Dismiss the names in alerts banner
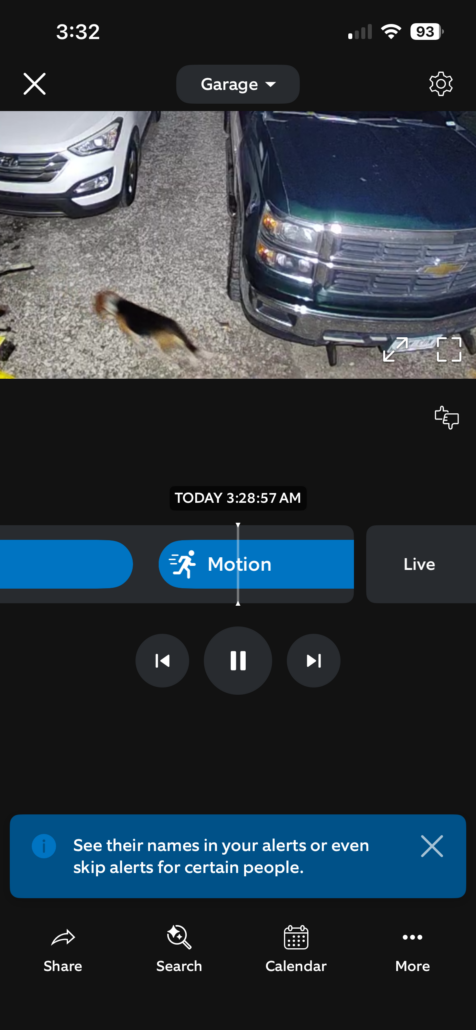Viewport: 476px width, 1030px height. [x=432, y=846]
